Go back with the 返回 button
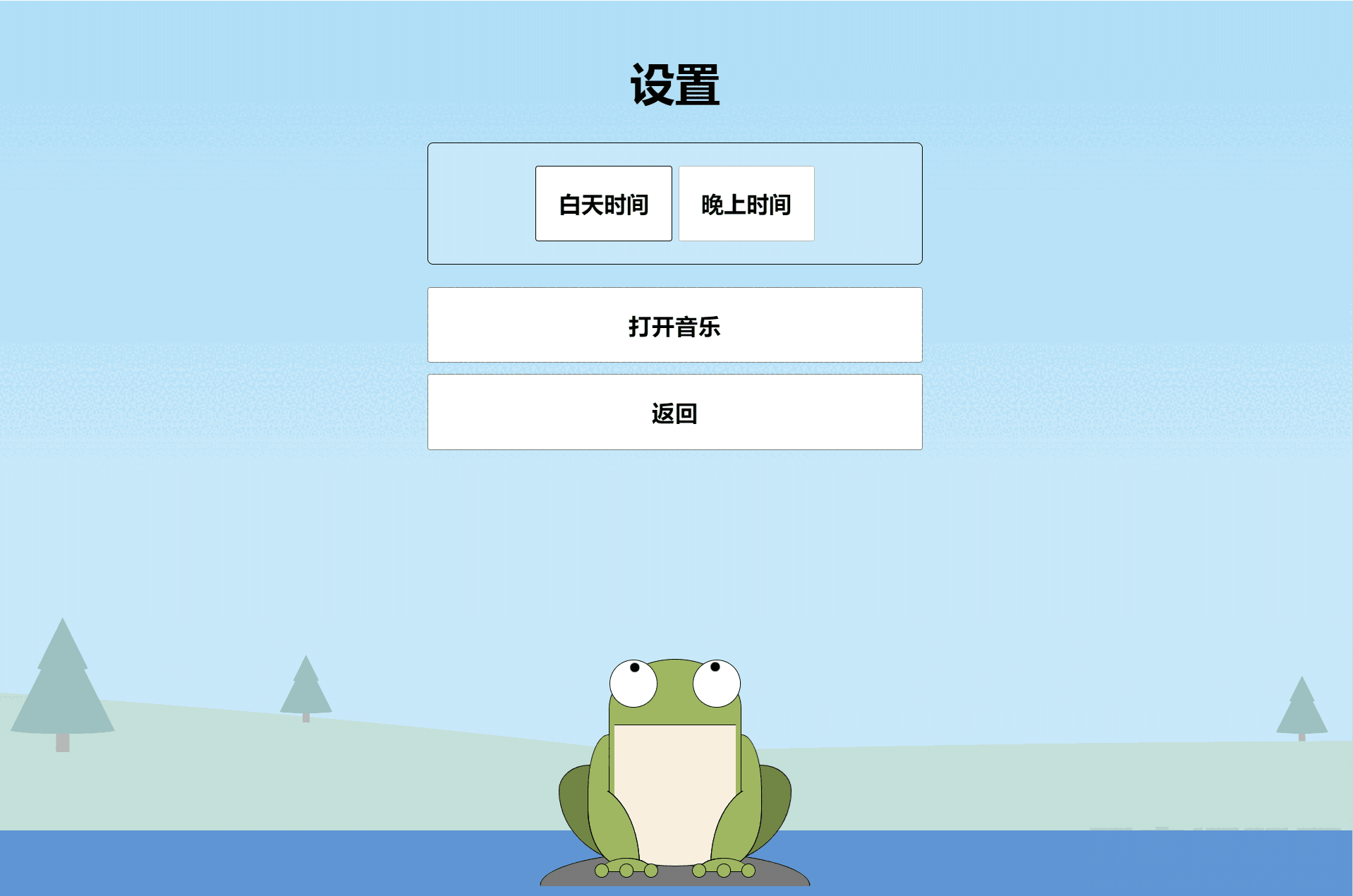Viewport: 1353px width, 896px height. pyautogui.click(x=674, y=412)
